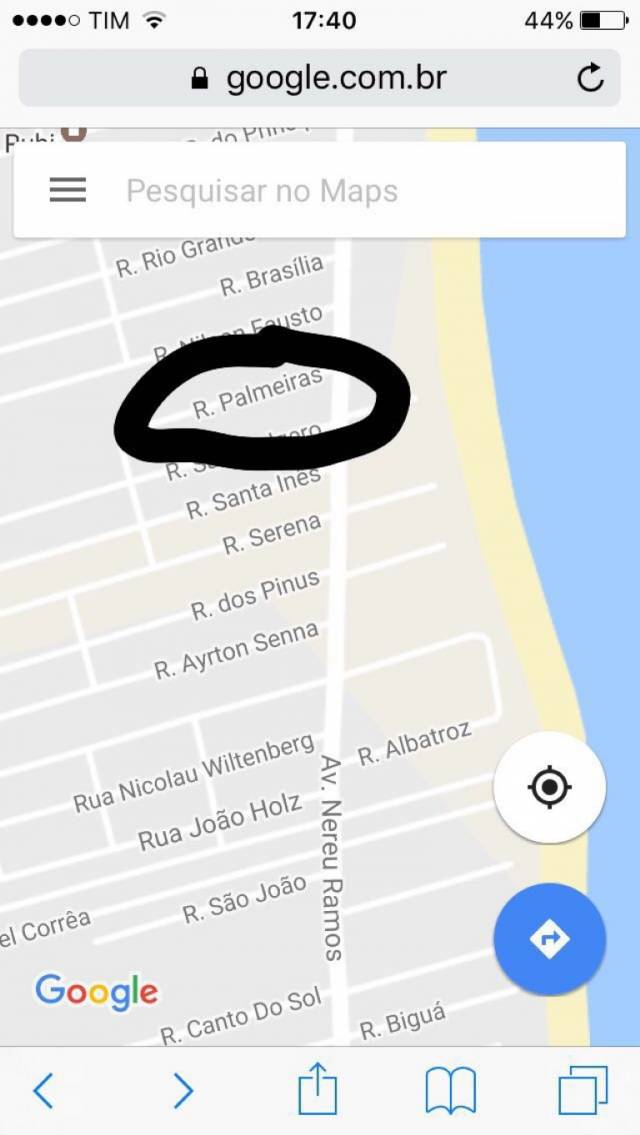640x1135 pixels.
Task: Open directions with the blue arrow button
Action: 549,939
